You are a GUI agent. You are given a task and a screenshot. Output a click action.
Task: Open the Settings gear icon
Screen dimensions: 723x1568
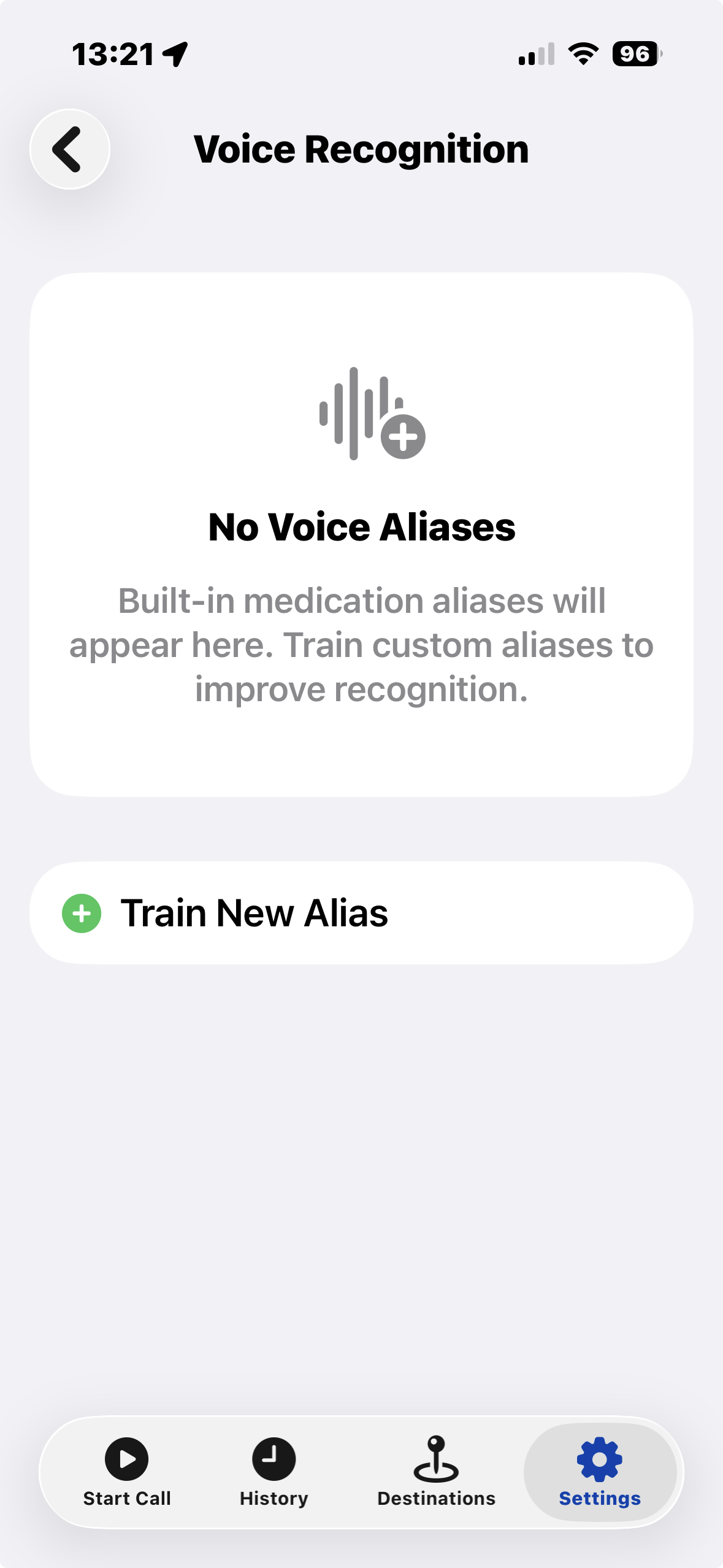click(600, 1459)
